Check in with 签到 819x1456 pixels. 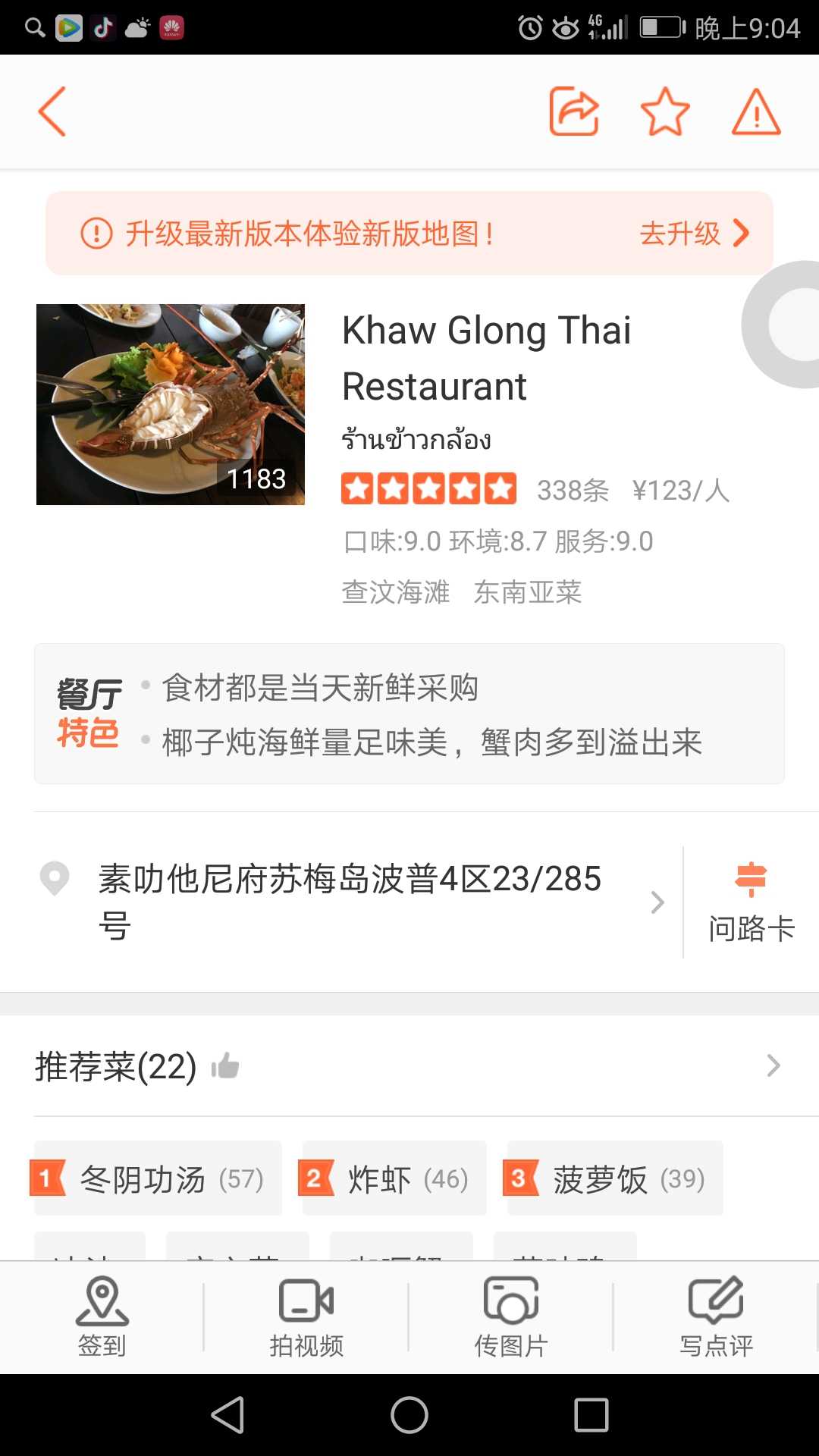tap(102, 1316)
